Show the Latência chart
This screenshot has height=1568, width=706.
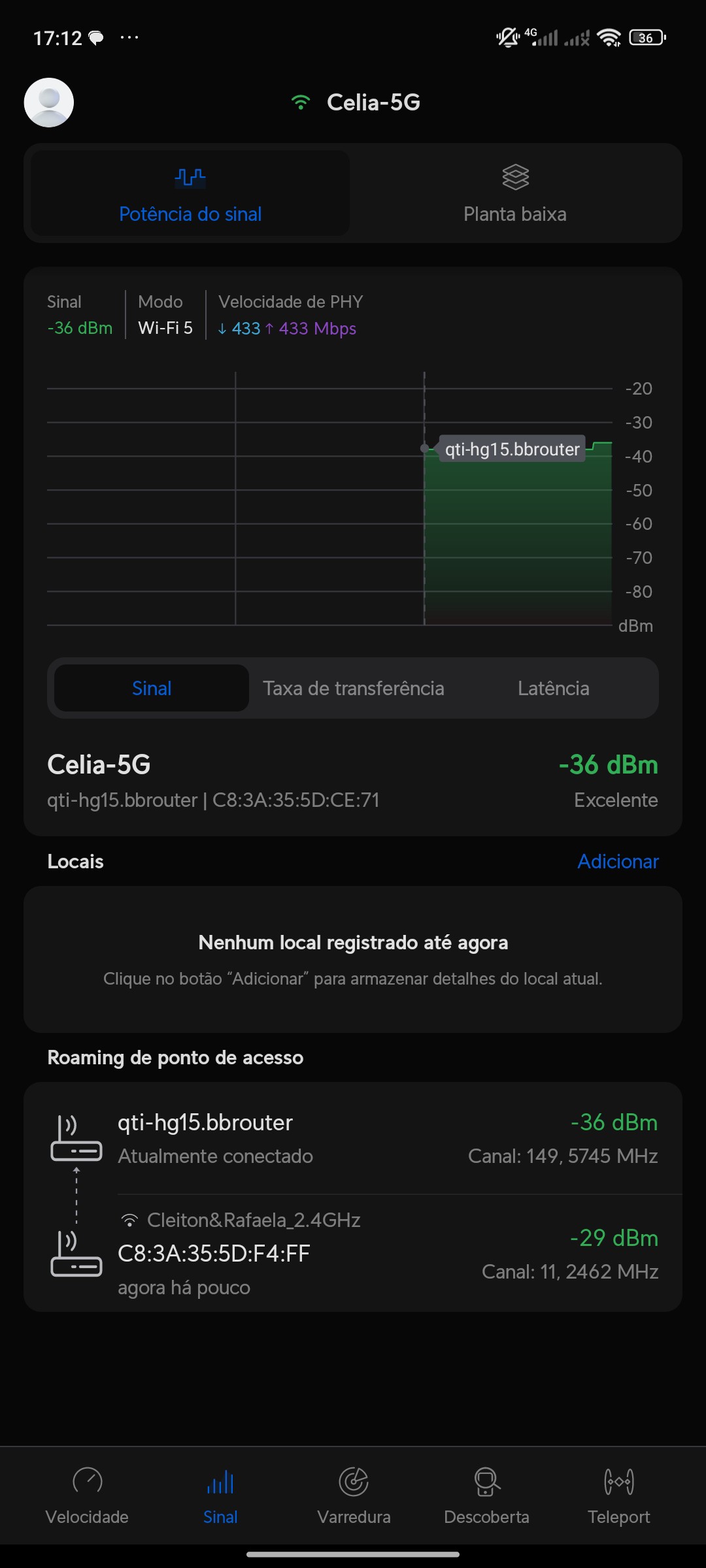(553, 688)
